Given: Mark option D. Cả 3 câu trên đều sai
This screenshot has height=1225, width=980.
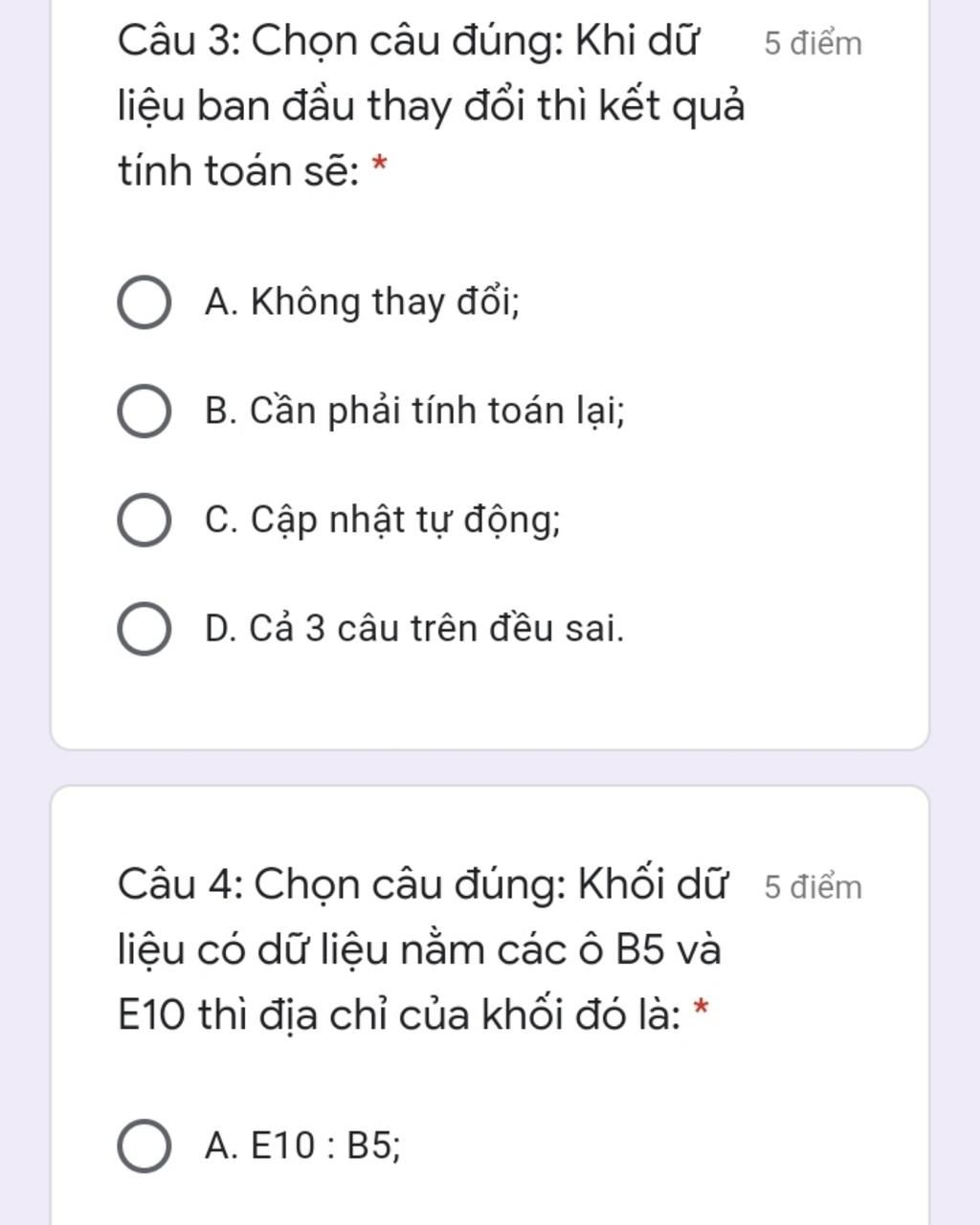Looking at the screenshot, I should pyautogui.click(x=144, y=630).
